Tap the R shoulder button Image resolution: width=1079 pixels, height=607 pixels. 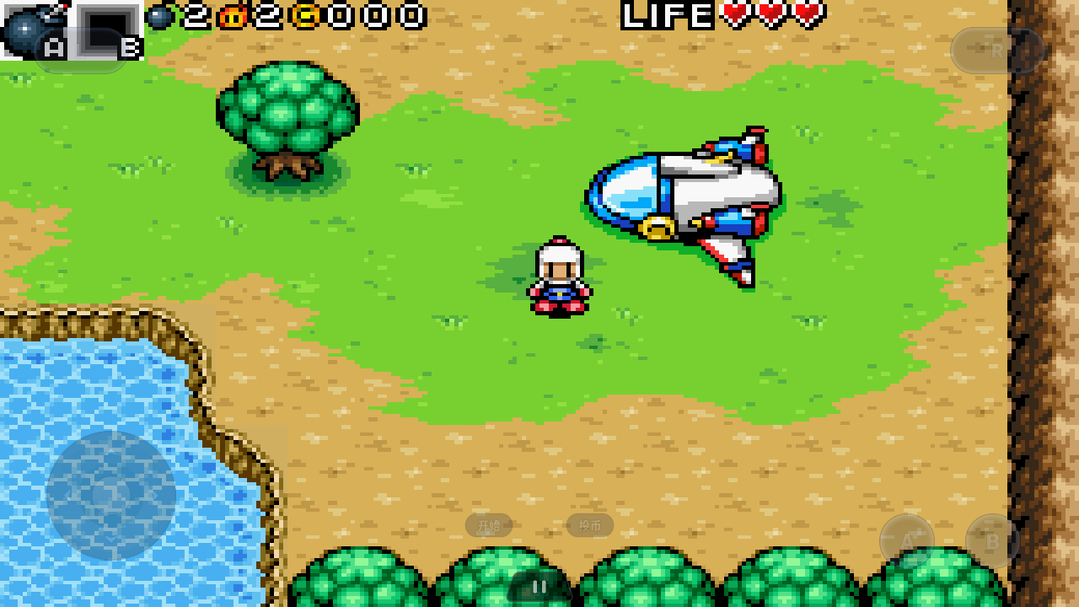tap(996, 49)
